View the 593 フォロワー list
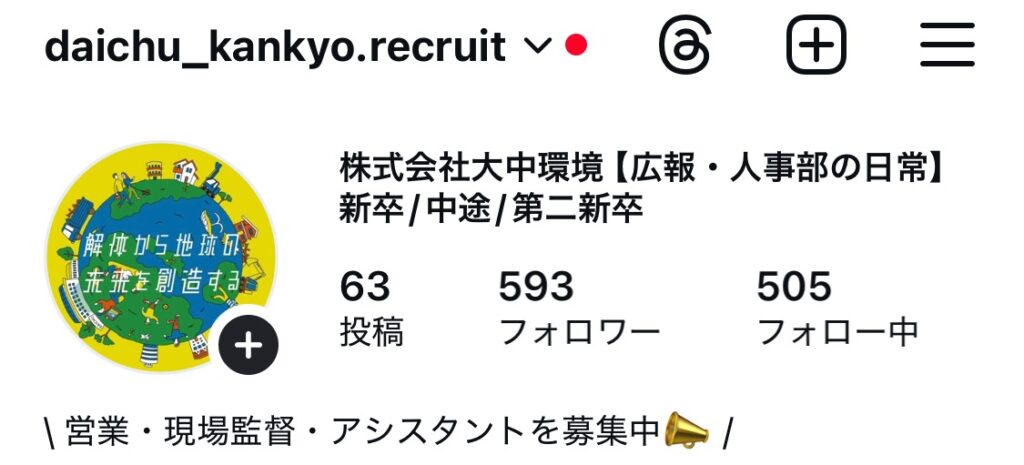 click(579, 308)
